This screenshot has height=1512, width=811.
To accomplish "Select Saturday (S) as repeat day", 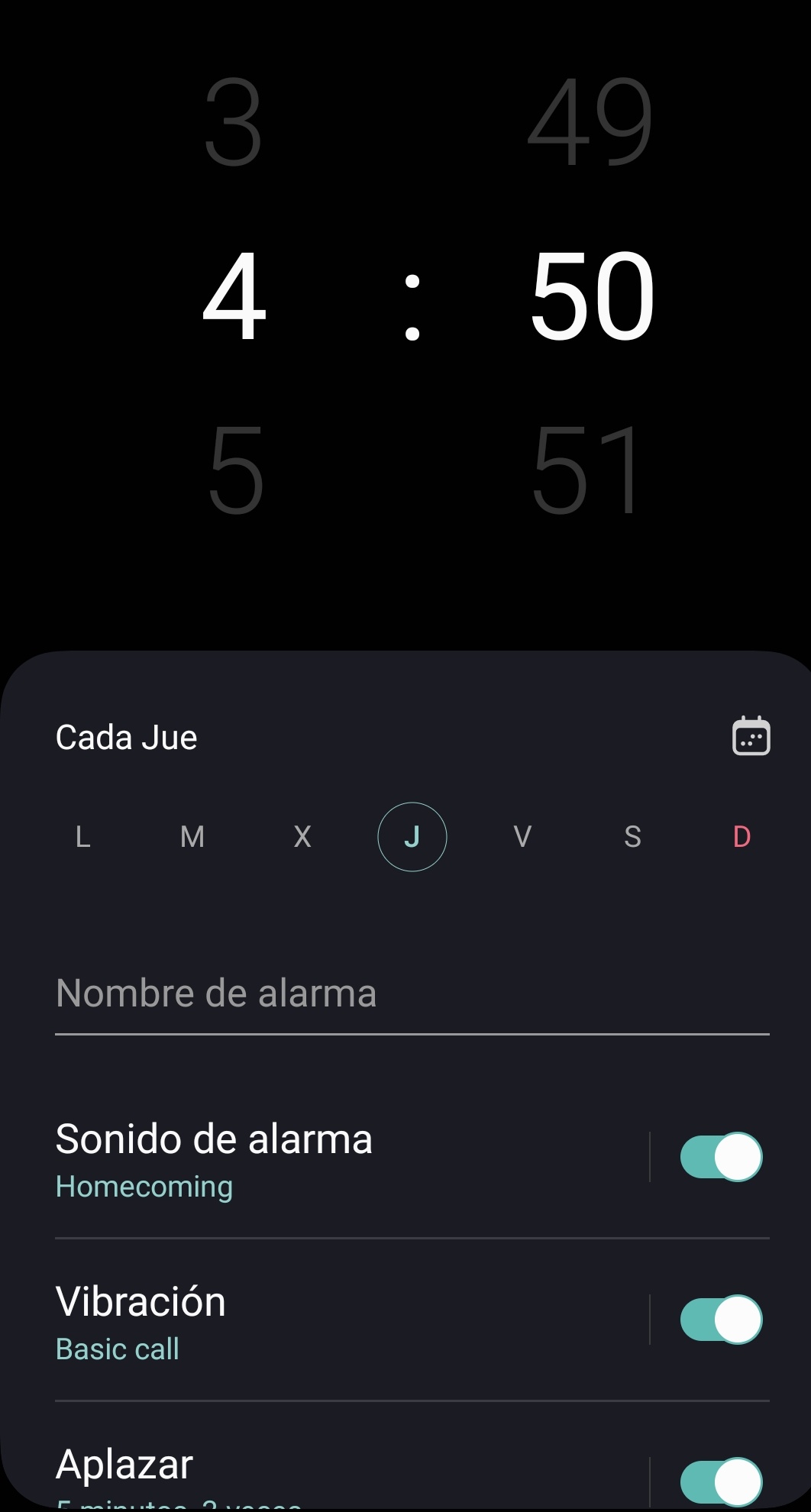I will coord(632,837).
